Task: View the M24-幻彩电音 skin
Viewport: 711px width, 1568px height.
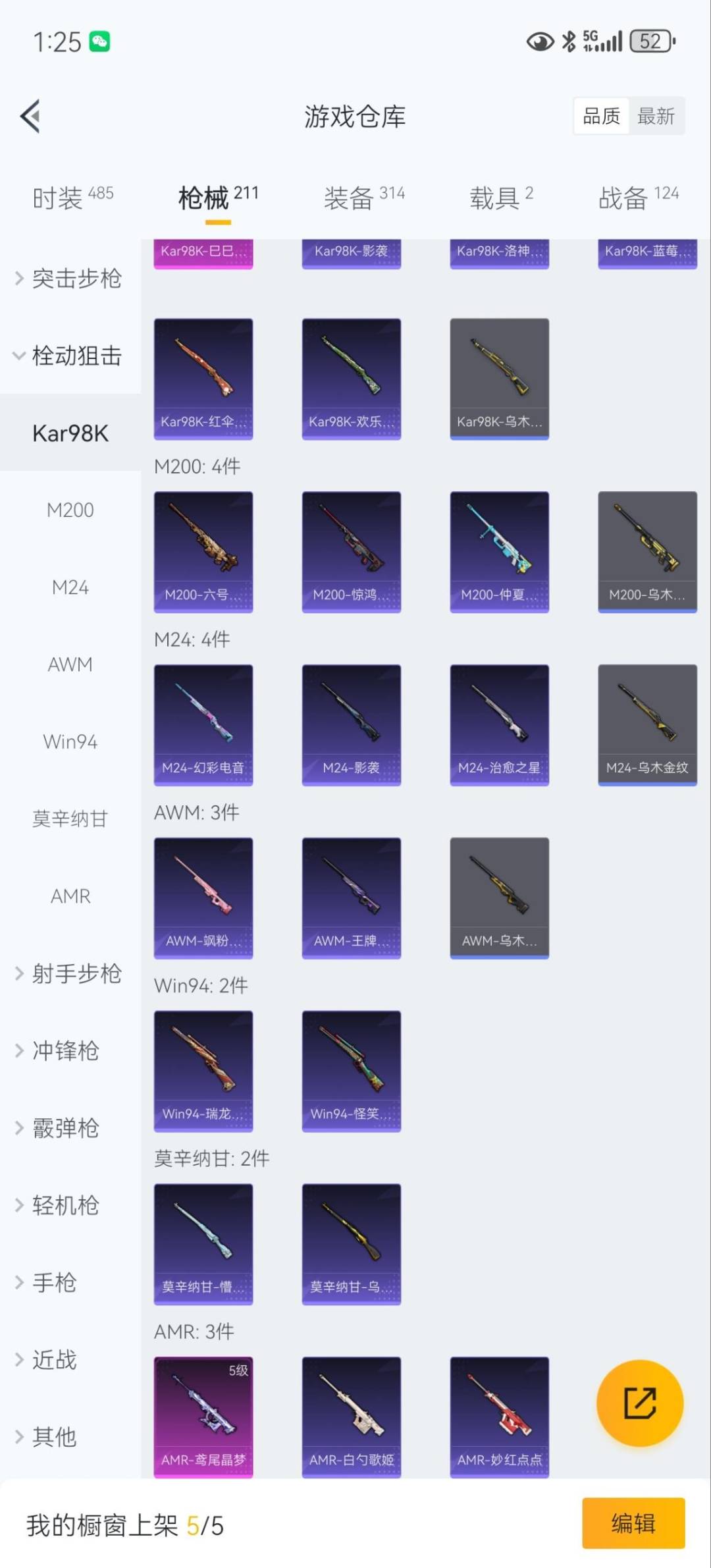Action: [x=203, y=724]
